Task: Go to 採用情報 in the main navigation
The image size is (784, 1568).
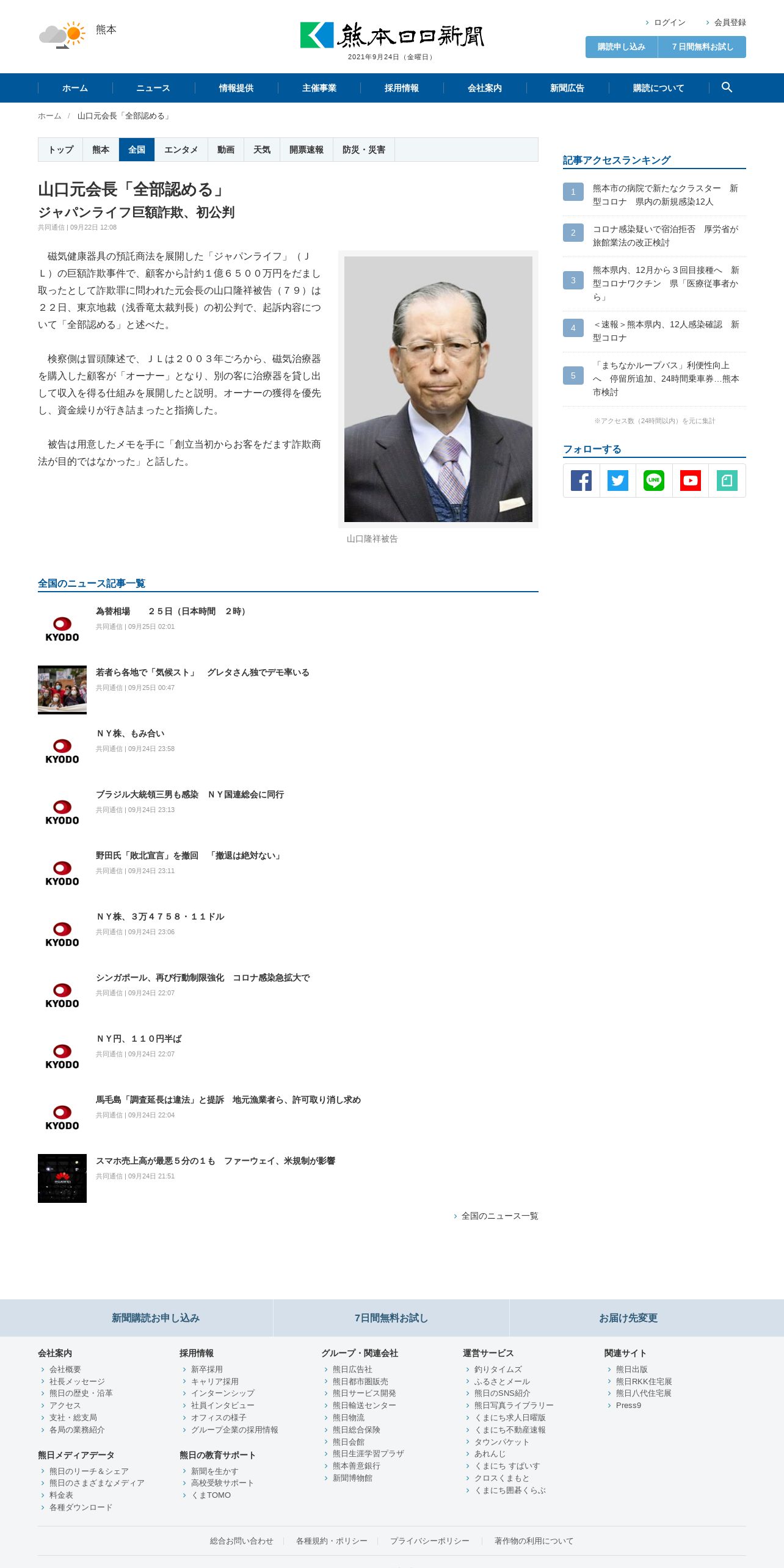Action: pyautogui.click(x=402, y=88)
